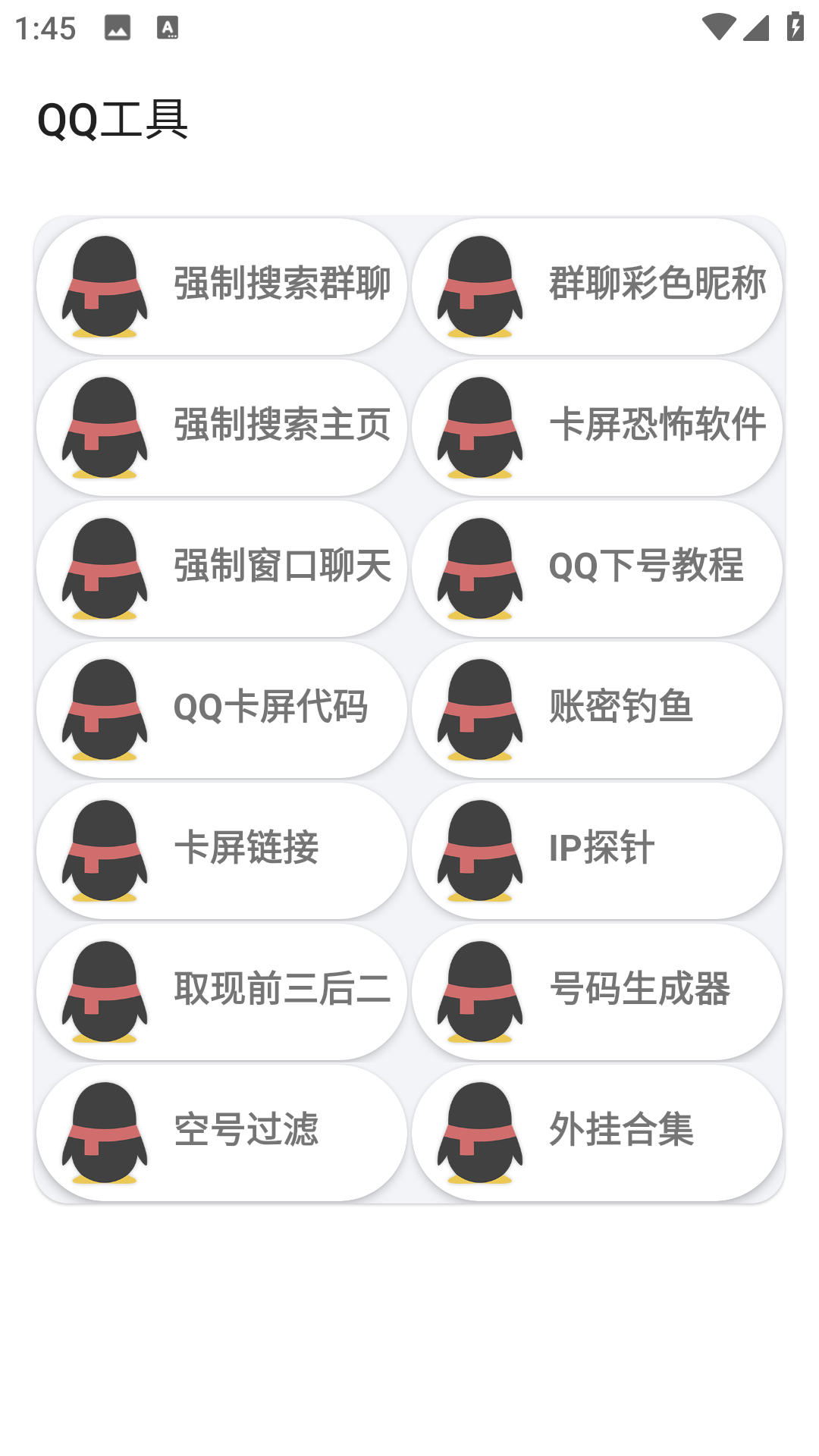The height and width of the screenshot is (1456, 819).
Task: Open the 空号过滤 tool
Action: click(222, 1131)
